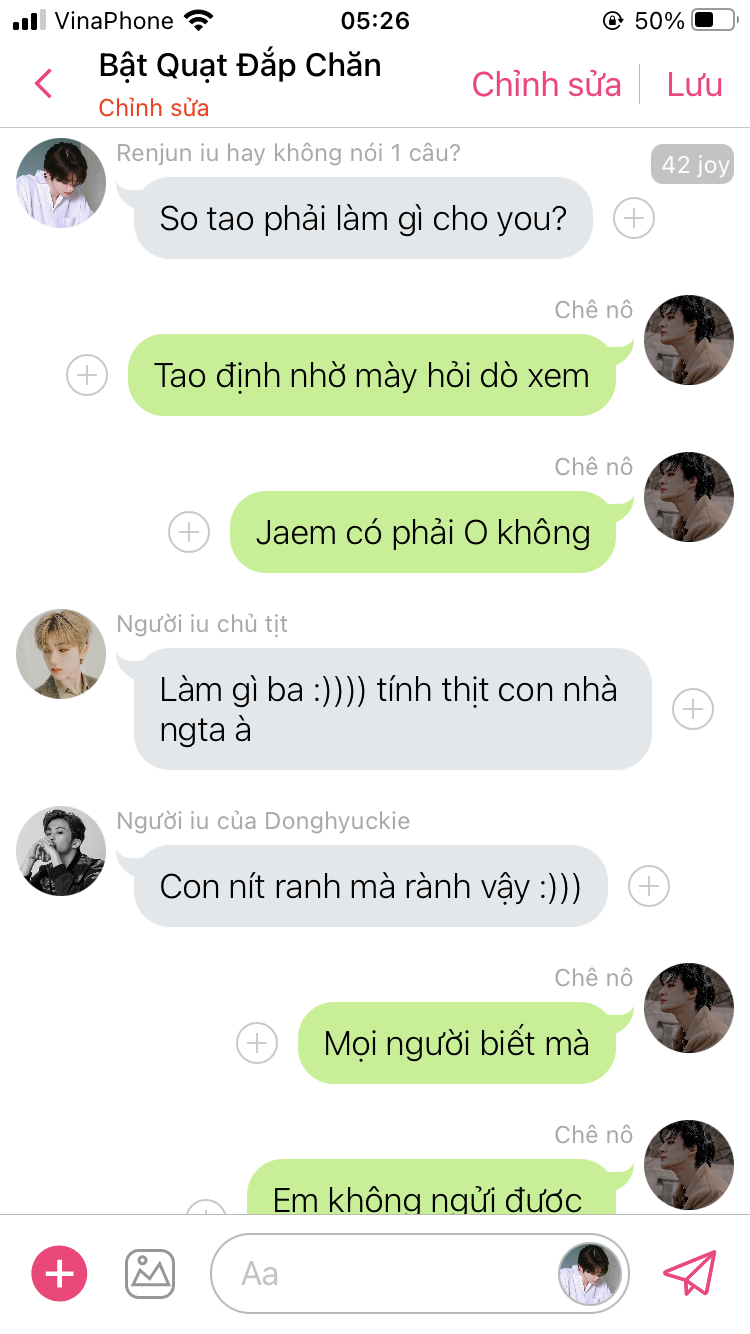Tap the top-right Chỉnh sửa button
750x1334 pixels.
(546, 84)
